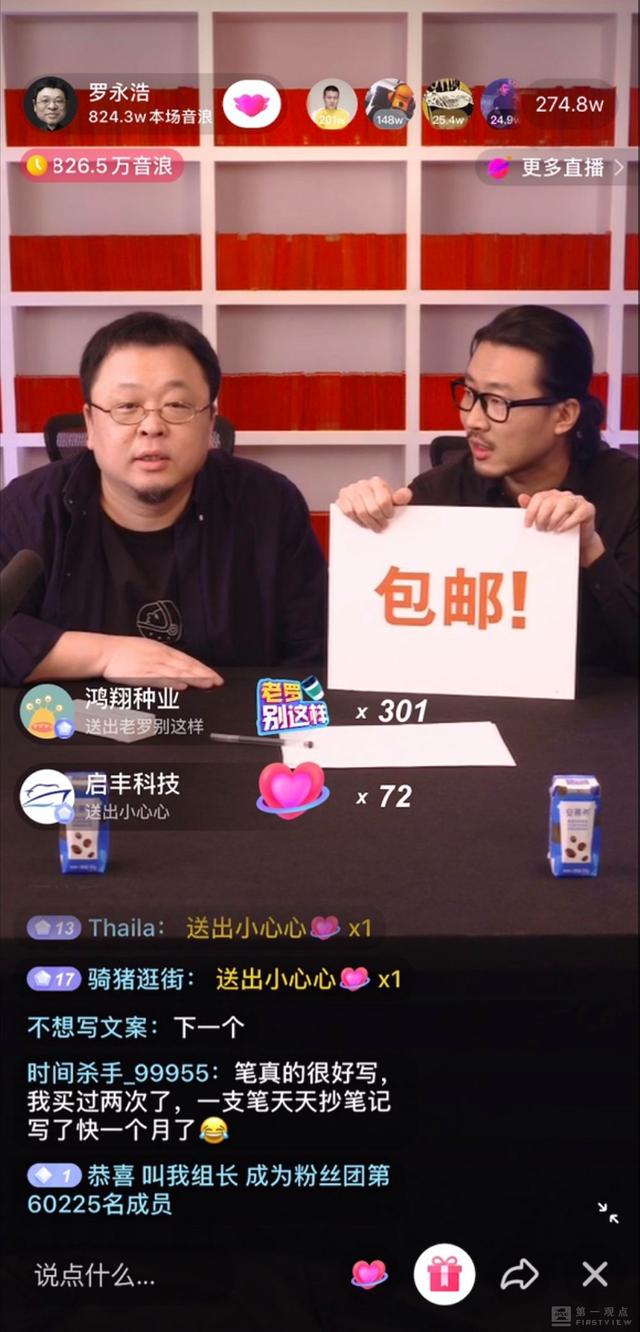This screenshot has height=1332, width=640.
Task: Send a small heart like
Action: 369,1274
